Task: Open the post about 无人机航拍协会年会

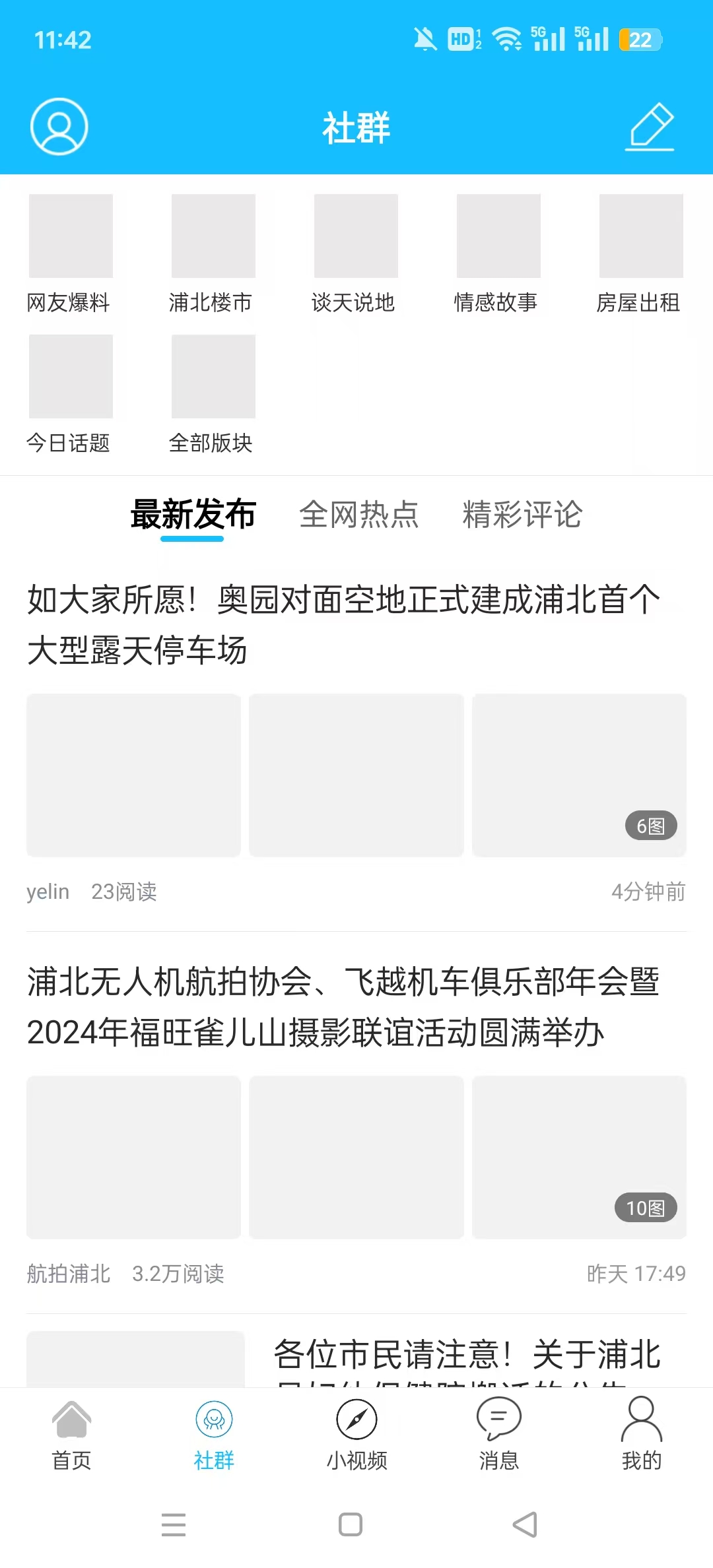Action: pyautogui.click(x=343, y=1006)
